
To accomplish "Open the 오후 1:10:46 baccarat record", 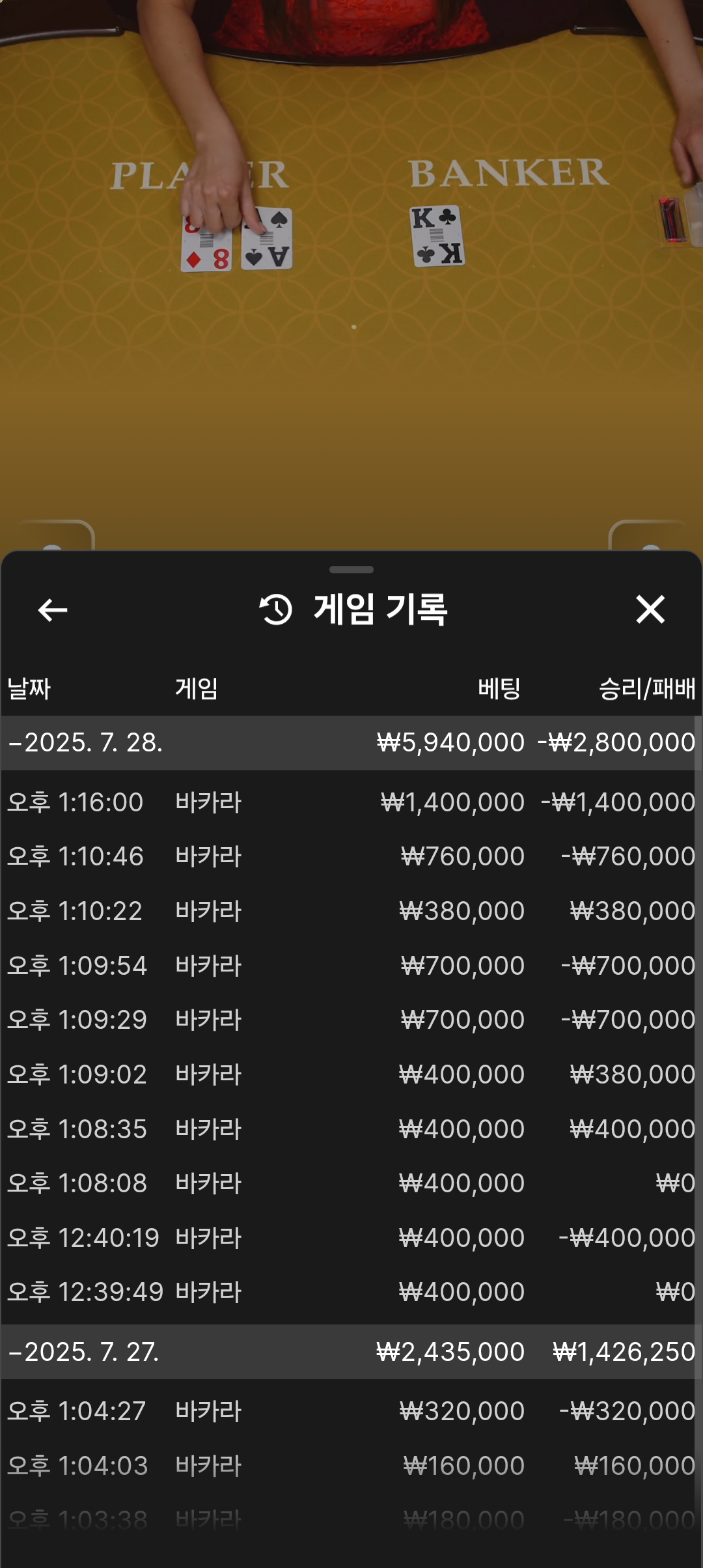I will (351, 856).
